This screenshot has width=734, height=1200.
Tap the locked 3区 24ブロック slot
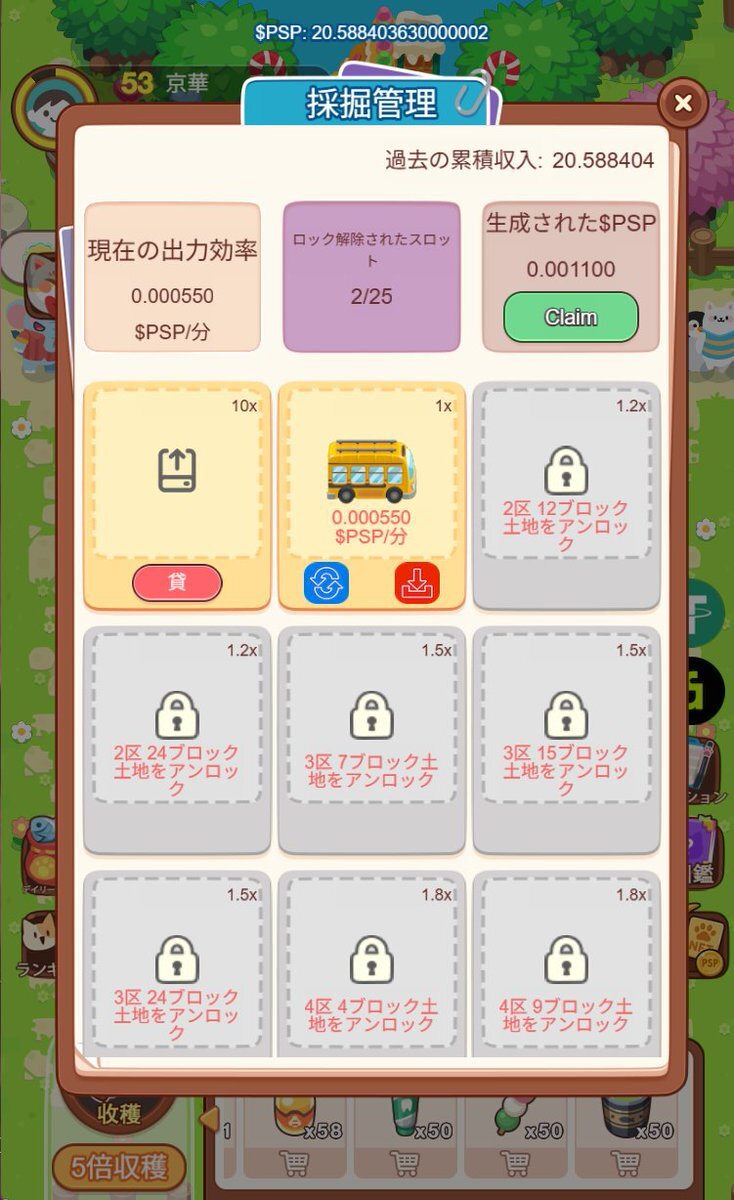pos(177,965)
